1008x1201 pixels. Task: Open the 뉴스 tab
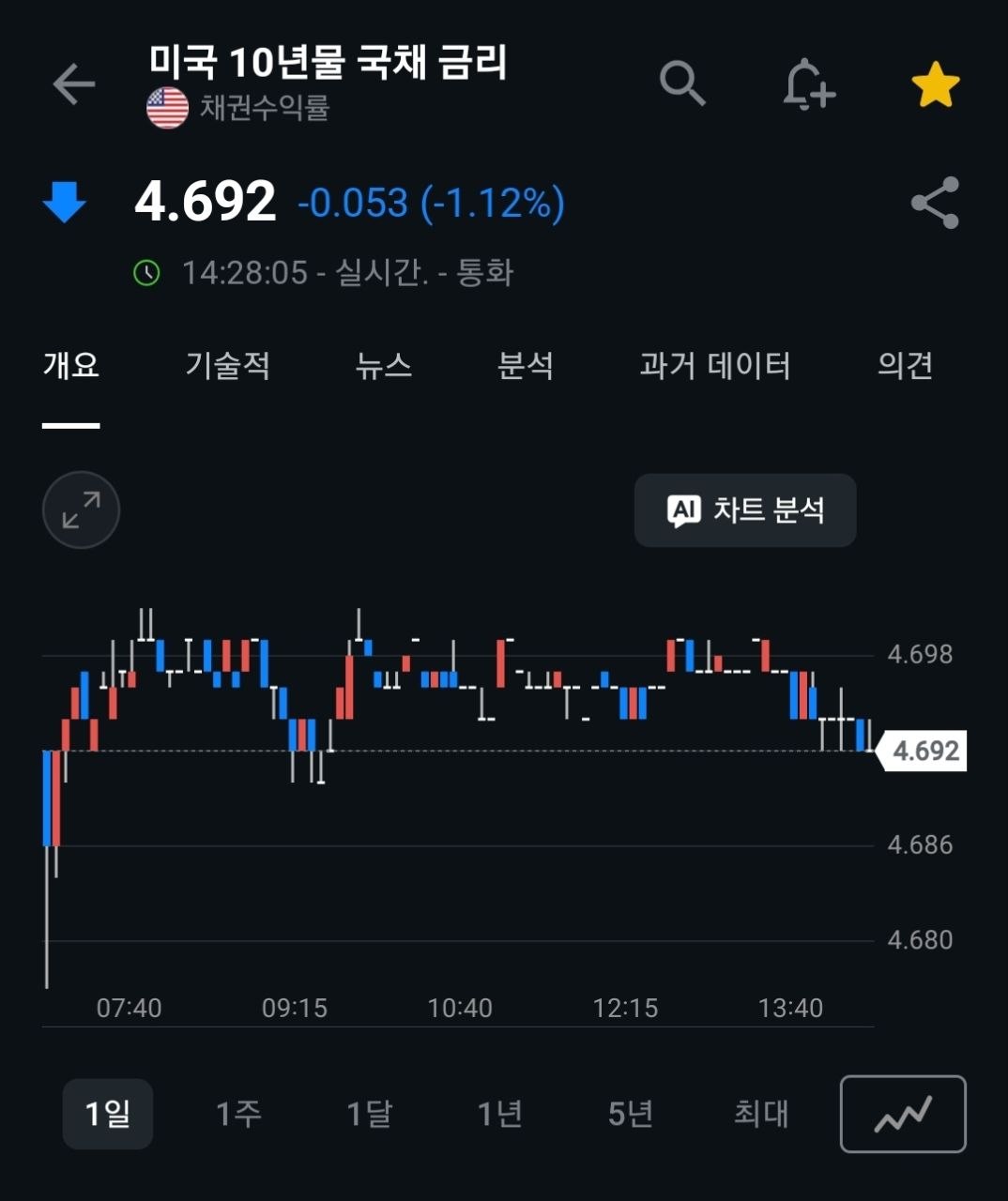(384, 365)
